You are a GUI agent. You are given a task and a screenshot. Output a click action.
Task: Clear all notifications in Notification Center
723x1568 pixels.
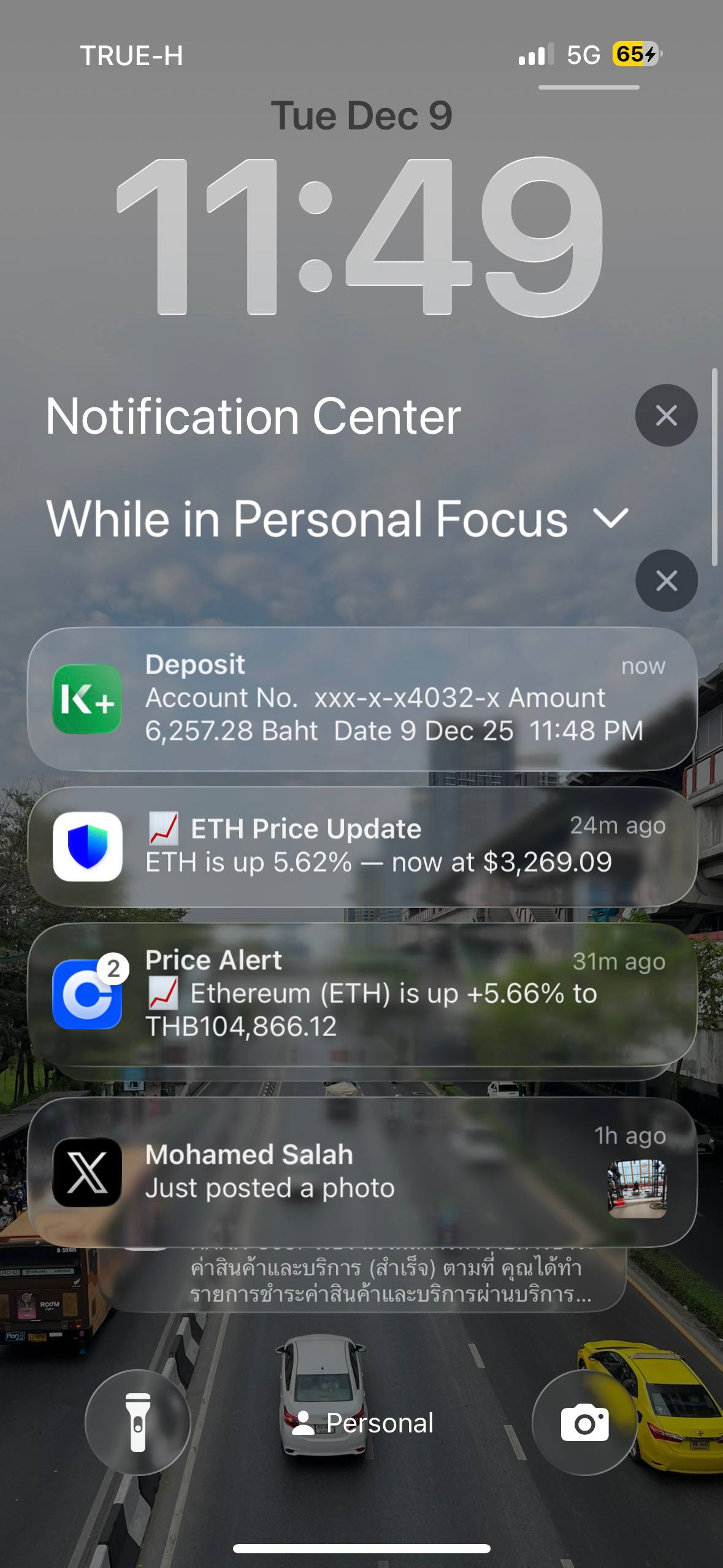666,415
